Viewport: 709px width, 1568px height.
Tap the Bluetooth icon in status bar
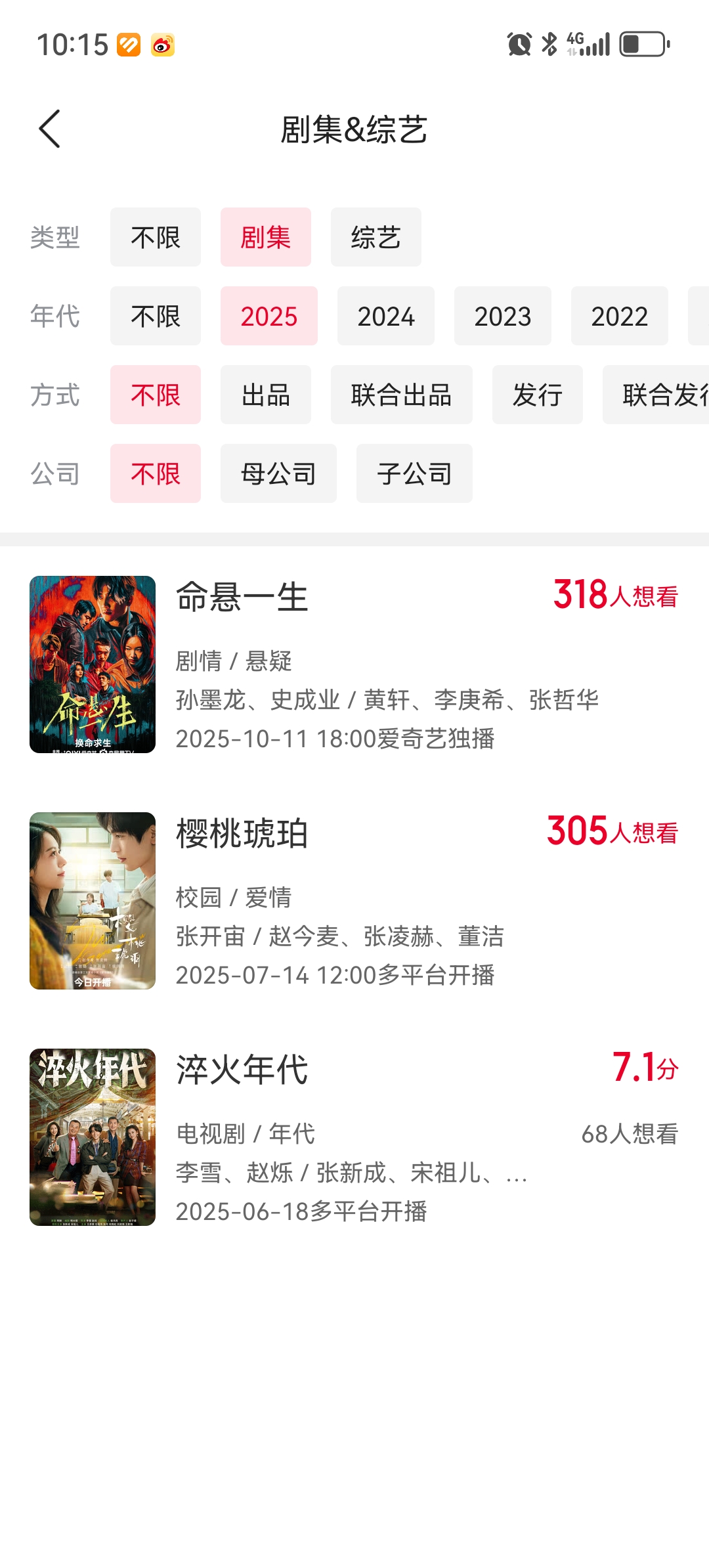point(549,43)
